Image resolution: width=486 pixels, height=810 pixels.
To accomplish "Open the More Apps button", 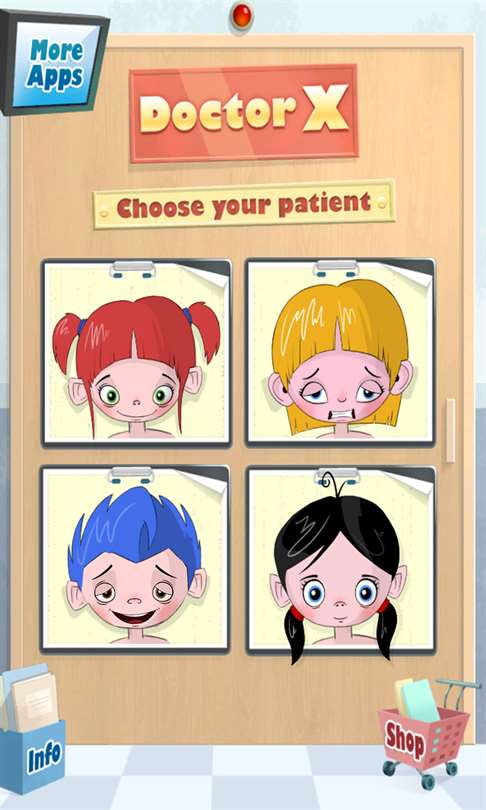I will pyautogui.click(x=54, y=63).
